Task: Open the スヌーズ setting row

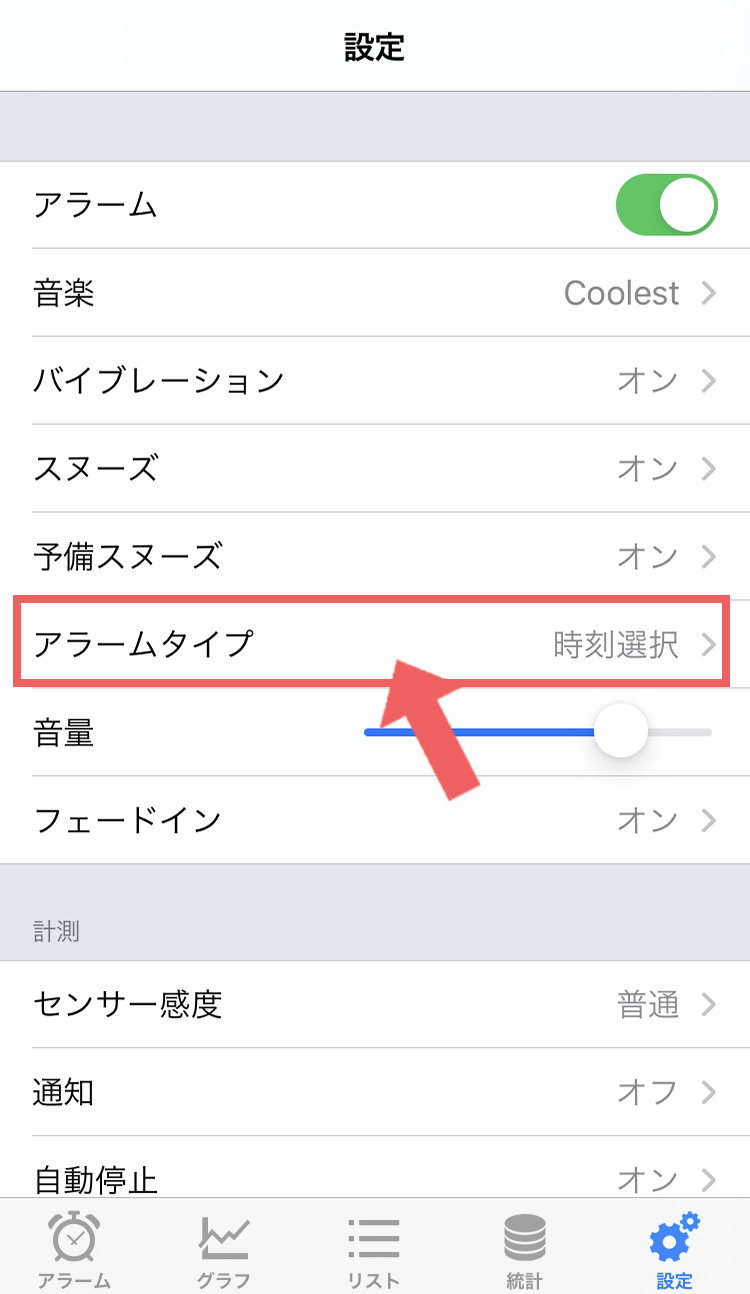Action: coord(375,468)
